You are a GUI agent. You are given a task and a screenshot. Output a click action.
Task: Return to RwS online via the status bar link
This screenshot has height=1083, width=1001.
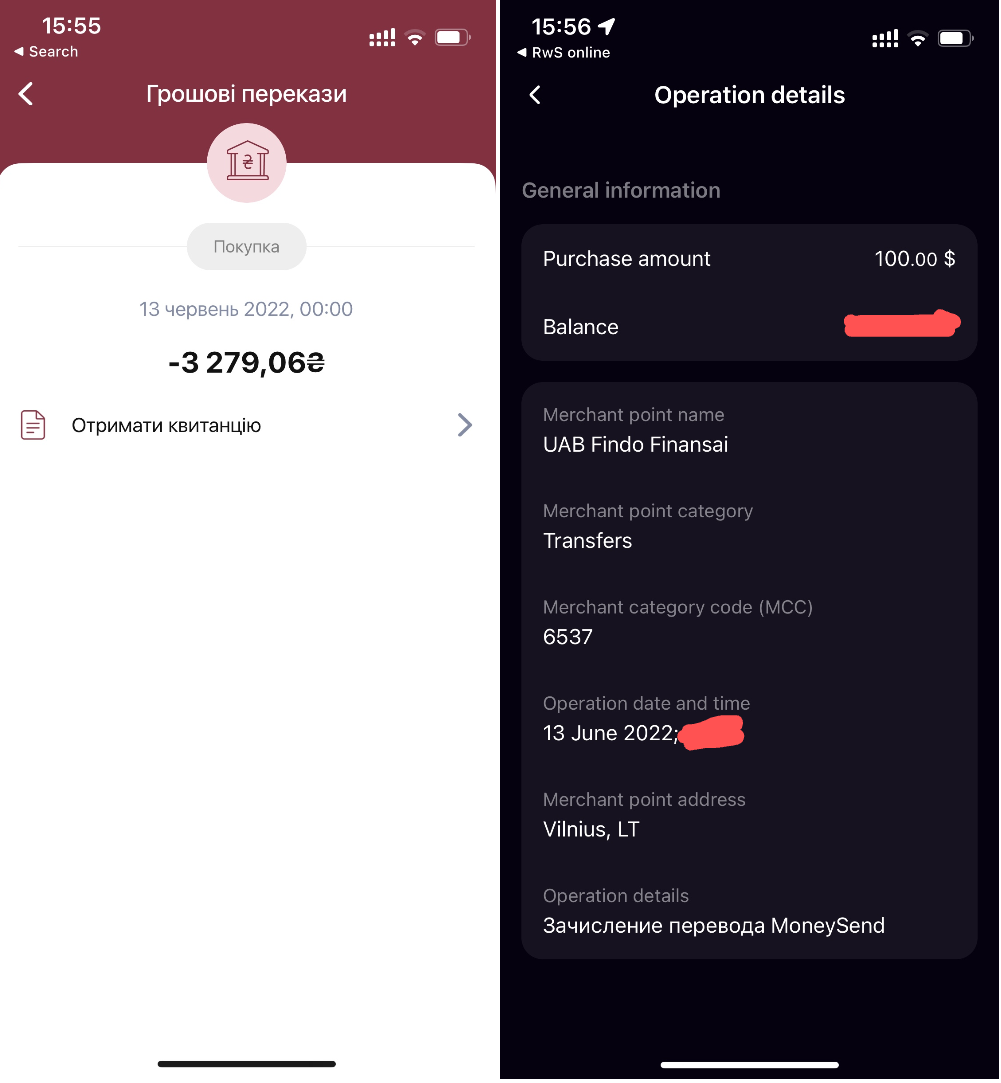coord(563,53)
